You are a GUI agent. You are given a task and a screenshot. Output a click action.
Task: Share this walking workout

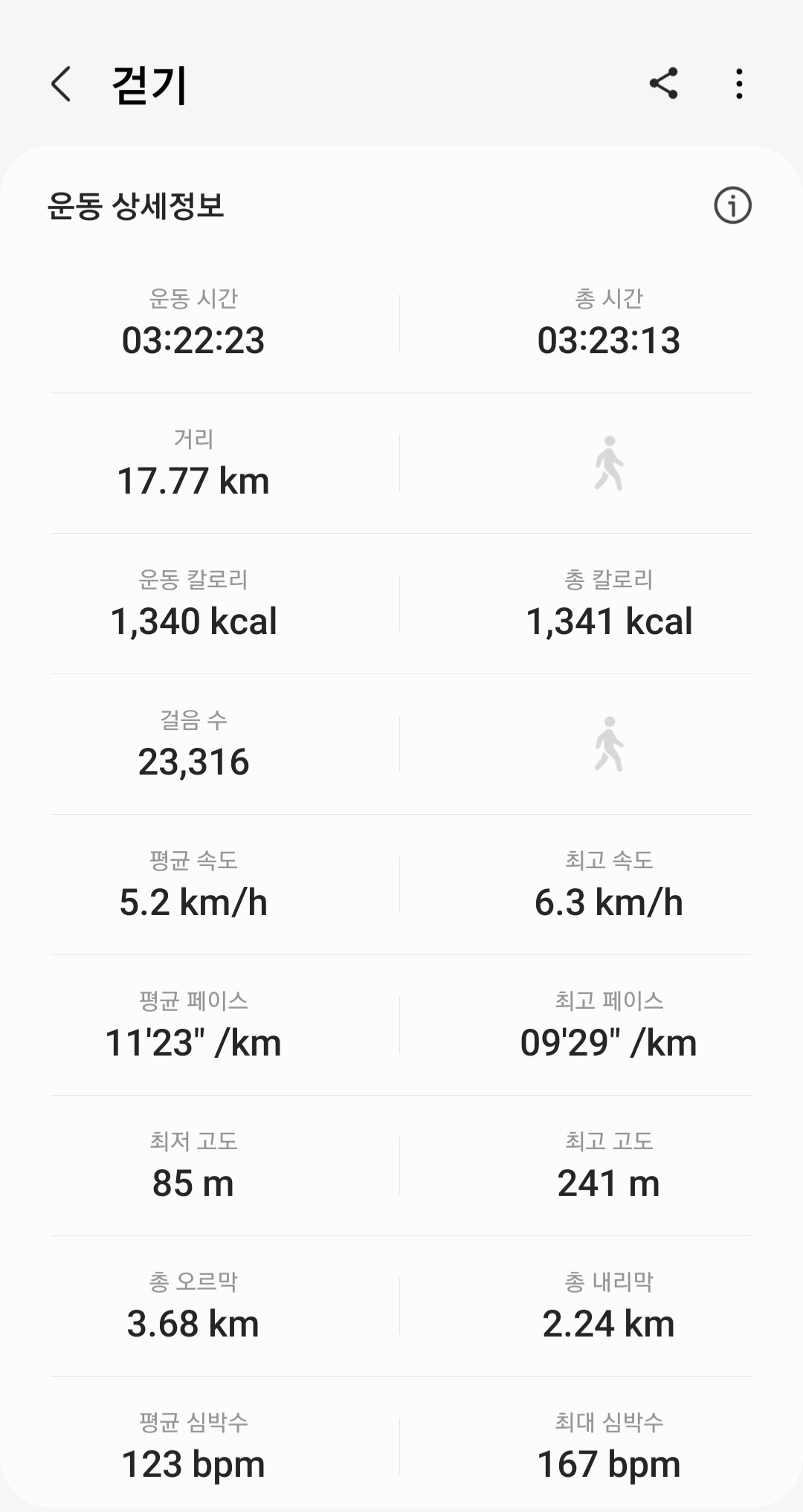click(x=663, y=83)
